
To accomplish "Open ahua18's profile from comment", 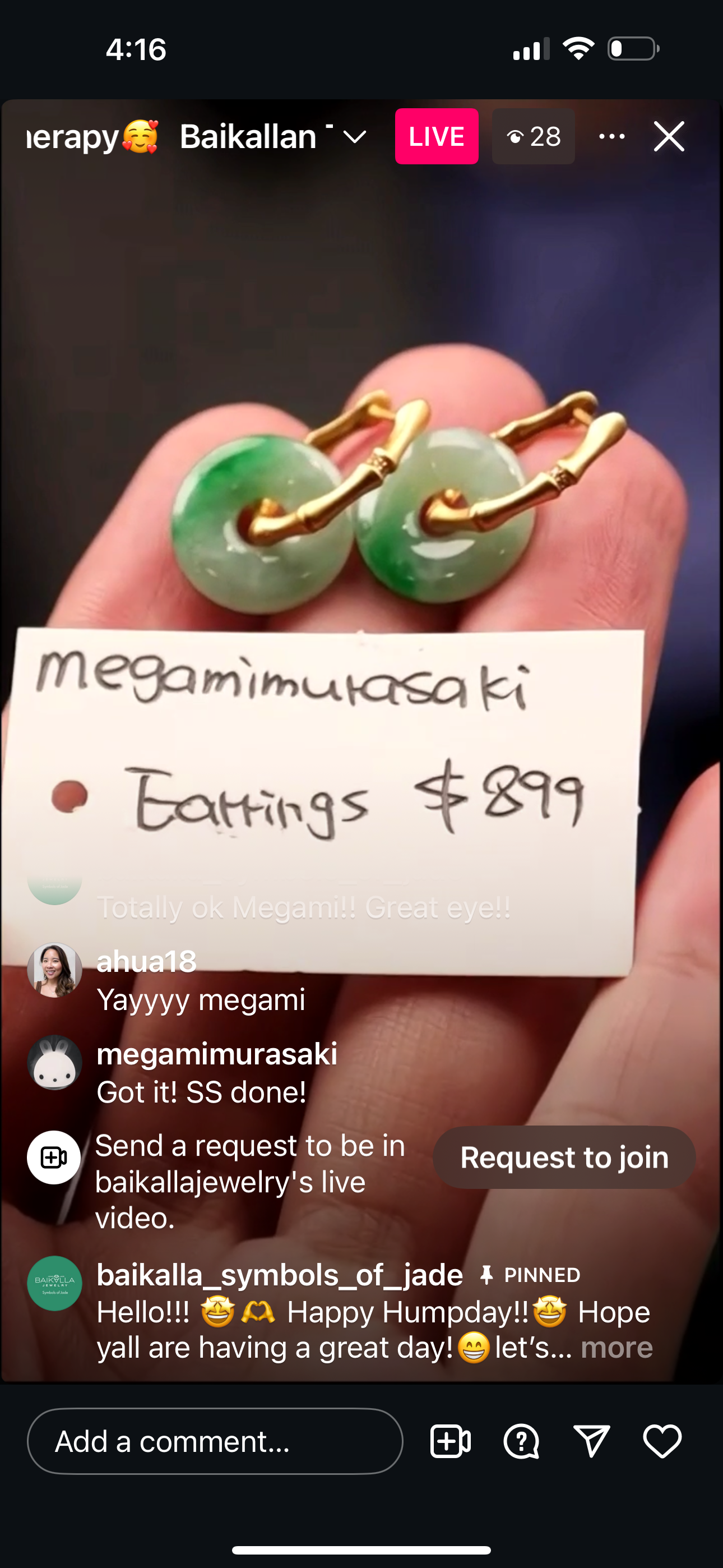I will [55, 970].
